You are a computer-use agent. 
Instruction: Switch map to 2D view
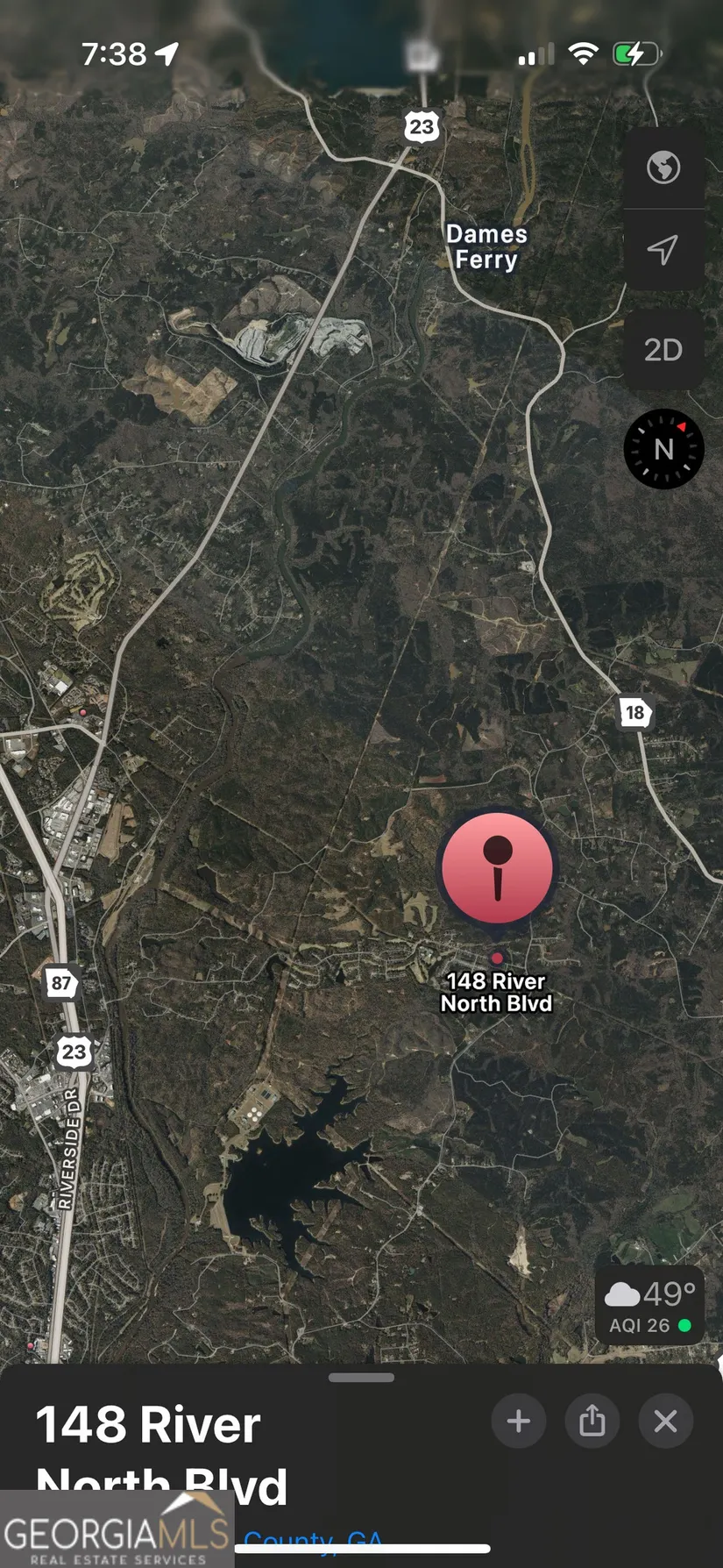(663, 350)
